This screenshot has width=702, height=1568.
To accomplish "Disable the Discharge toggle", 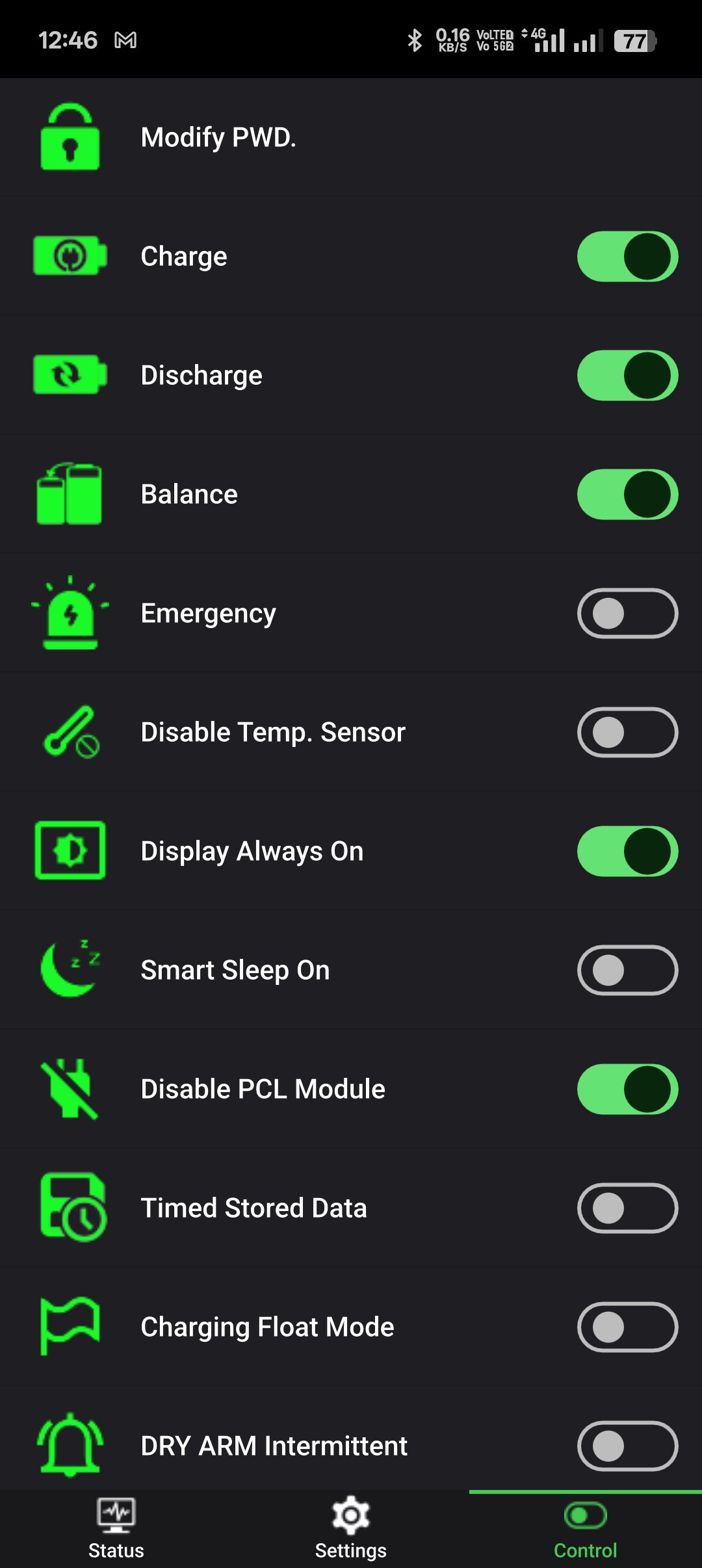I will tap(627, 375).
